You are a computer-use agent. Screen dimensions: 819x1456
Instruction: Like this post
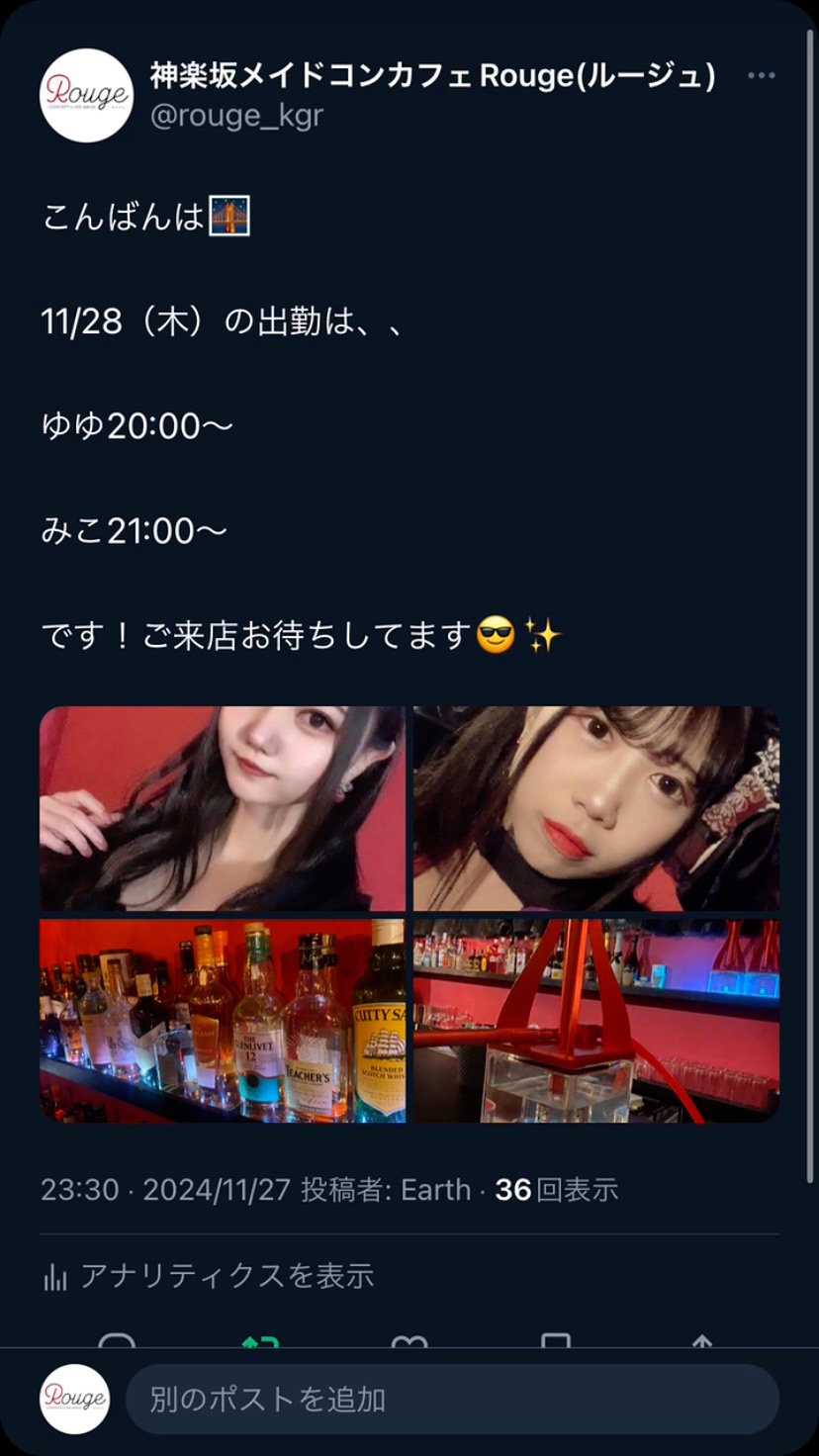[x=409, y=1342]
